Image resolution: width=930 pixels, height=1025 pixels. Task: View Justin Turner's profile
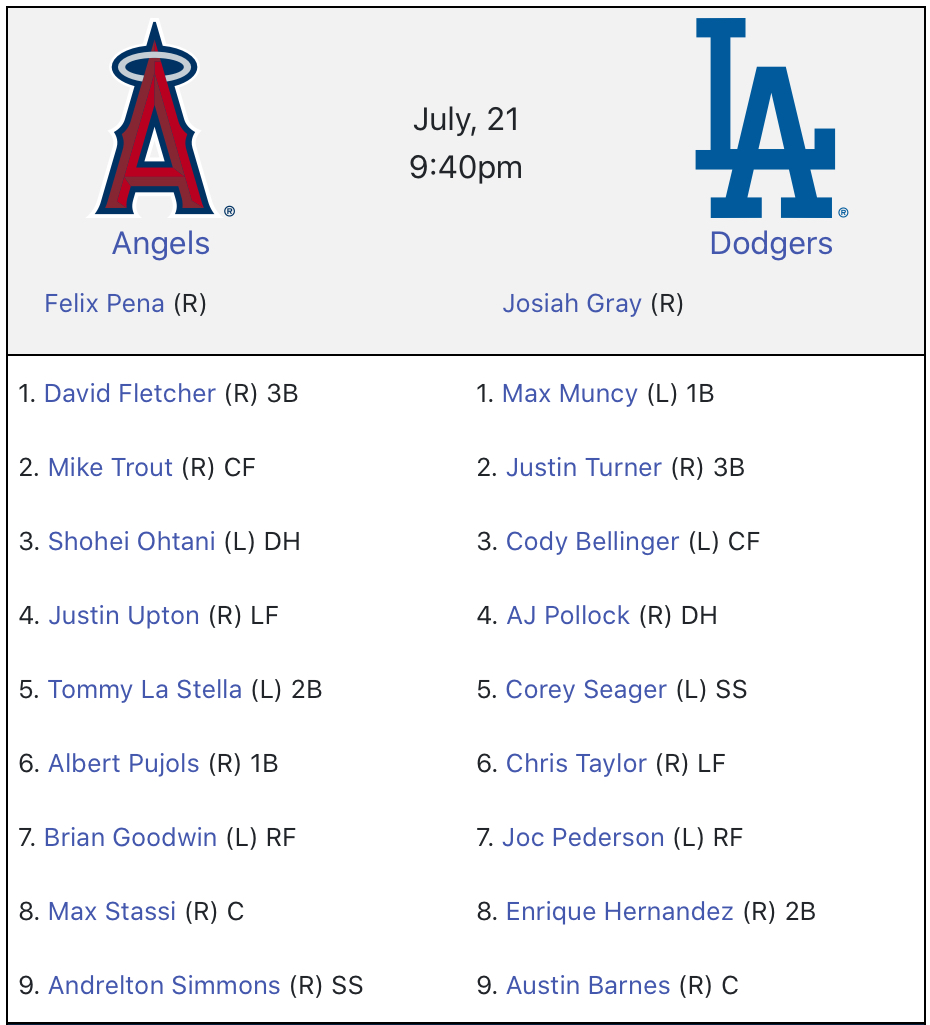click(584, 468)
